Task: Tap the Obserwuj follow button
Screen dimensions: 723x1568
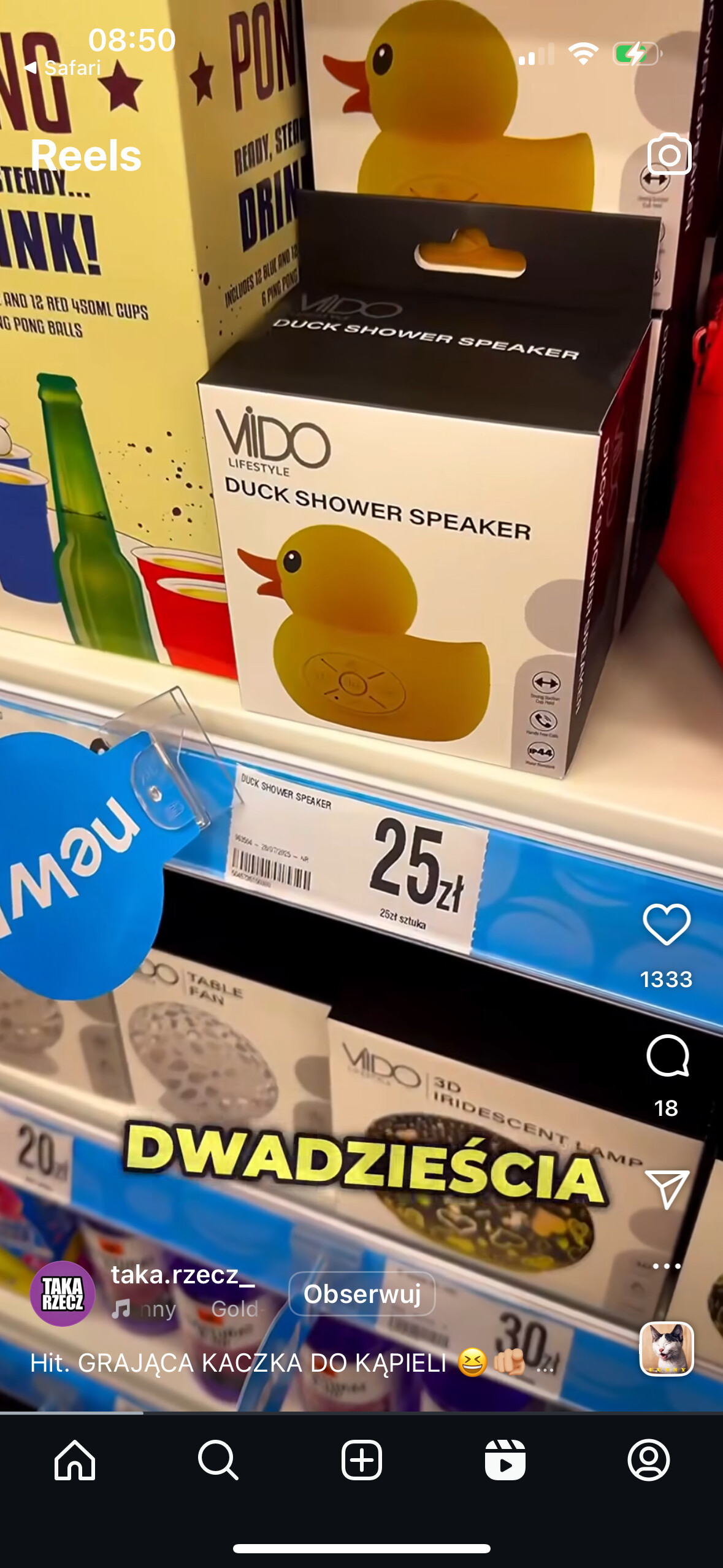Action: 362,1294
